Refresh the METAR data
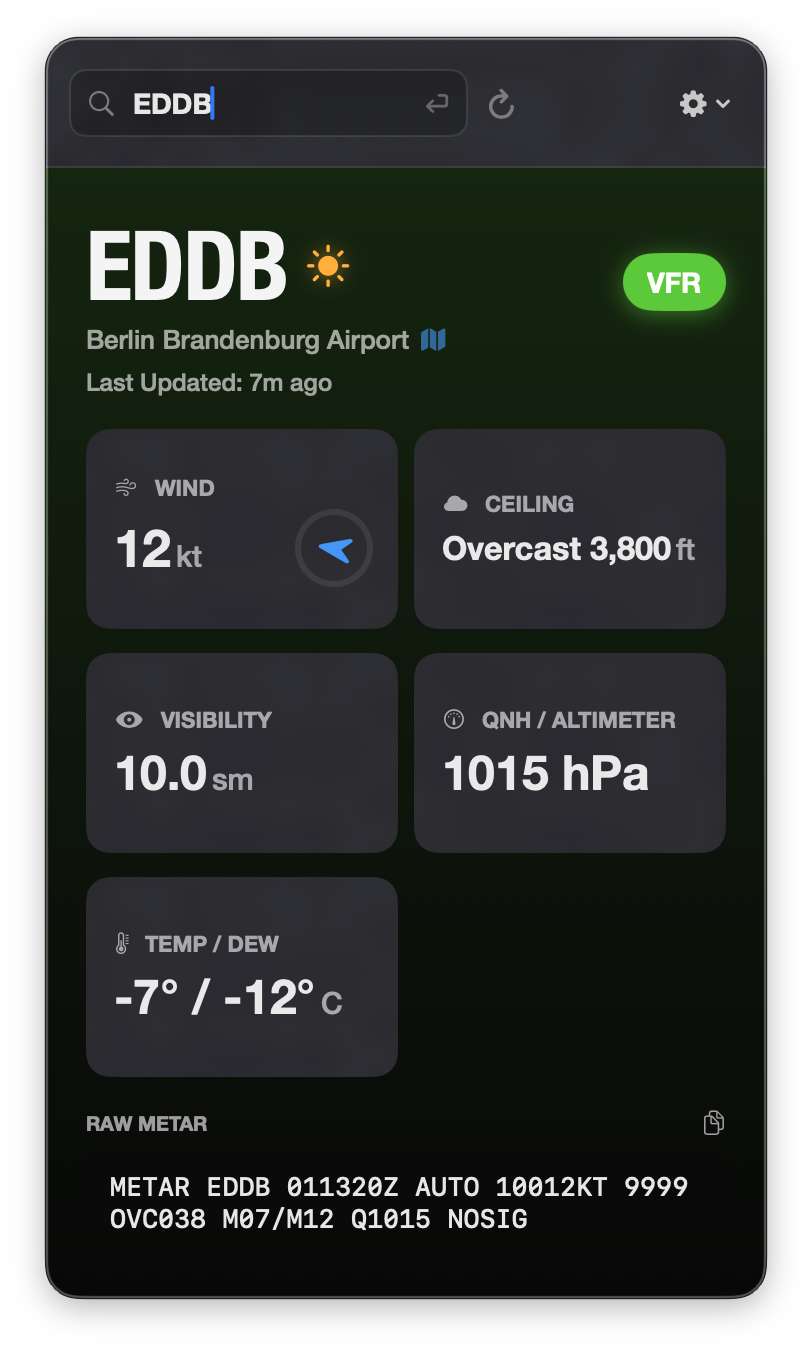Image resolution: width=812 pixels, height=1352 pixels. [x=501, y=104]
